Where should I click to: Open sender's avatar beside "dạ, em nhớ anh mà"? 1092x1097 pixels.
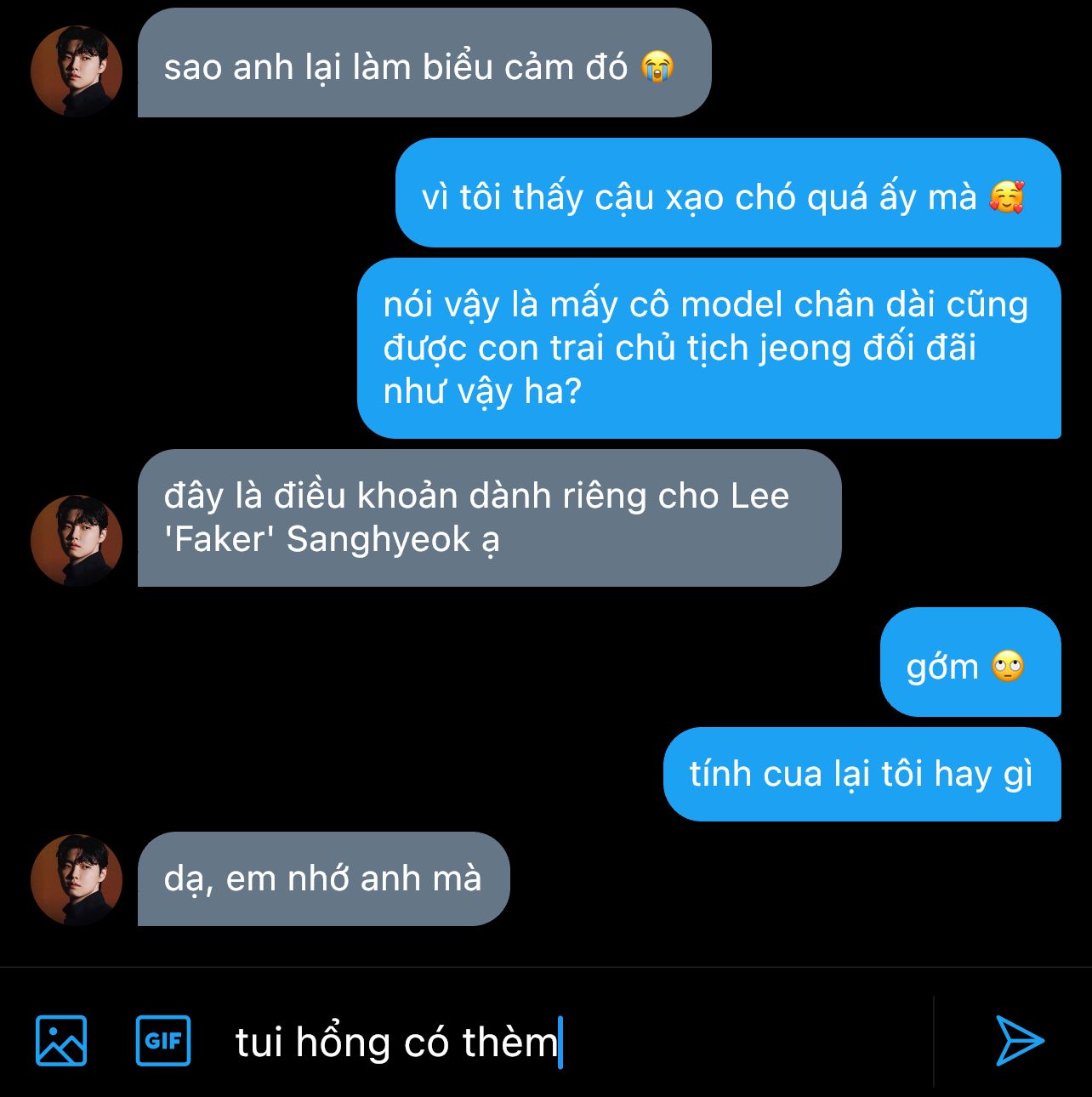pos(77,879)
